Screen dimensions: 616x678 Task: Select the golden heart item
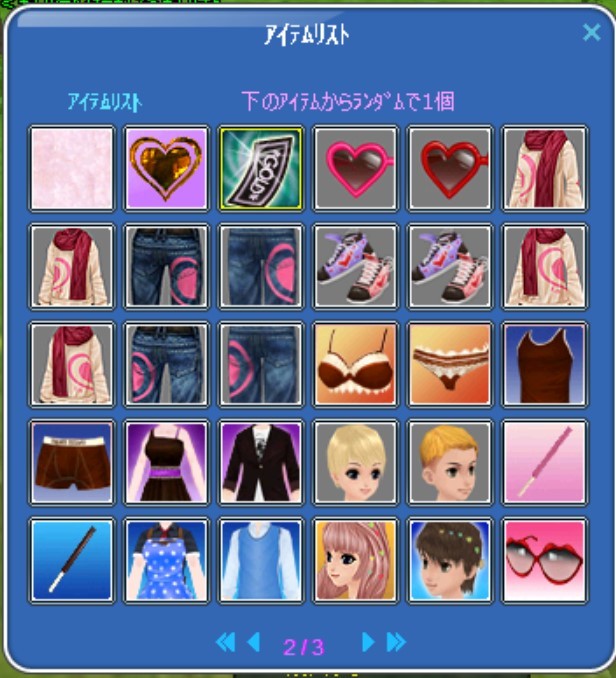coord(166,168)
